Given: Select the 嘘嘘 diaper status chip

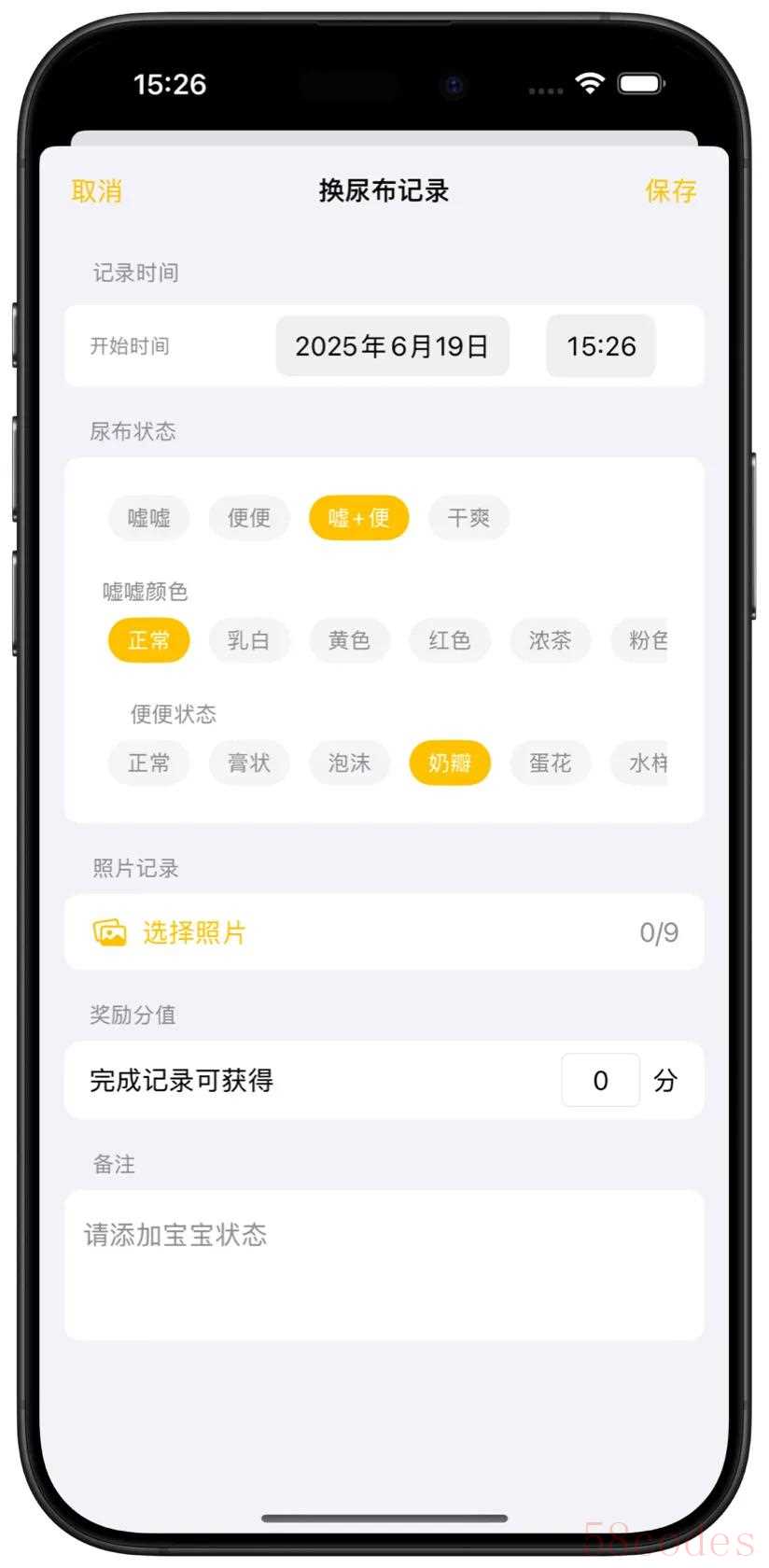Looking at the screenshot, I should pyautogui.click(x=149, y=518).
